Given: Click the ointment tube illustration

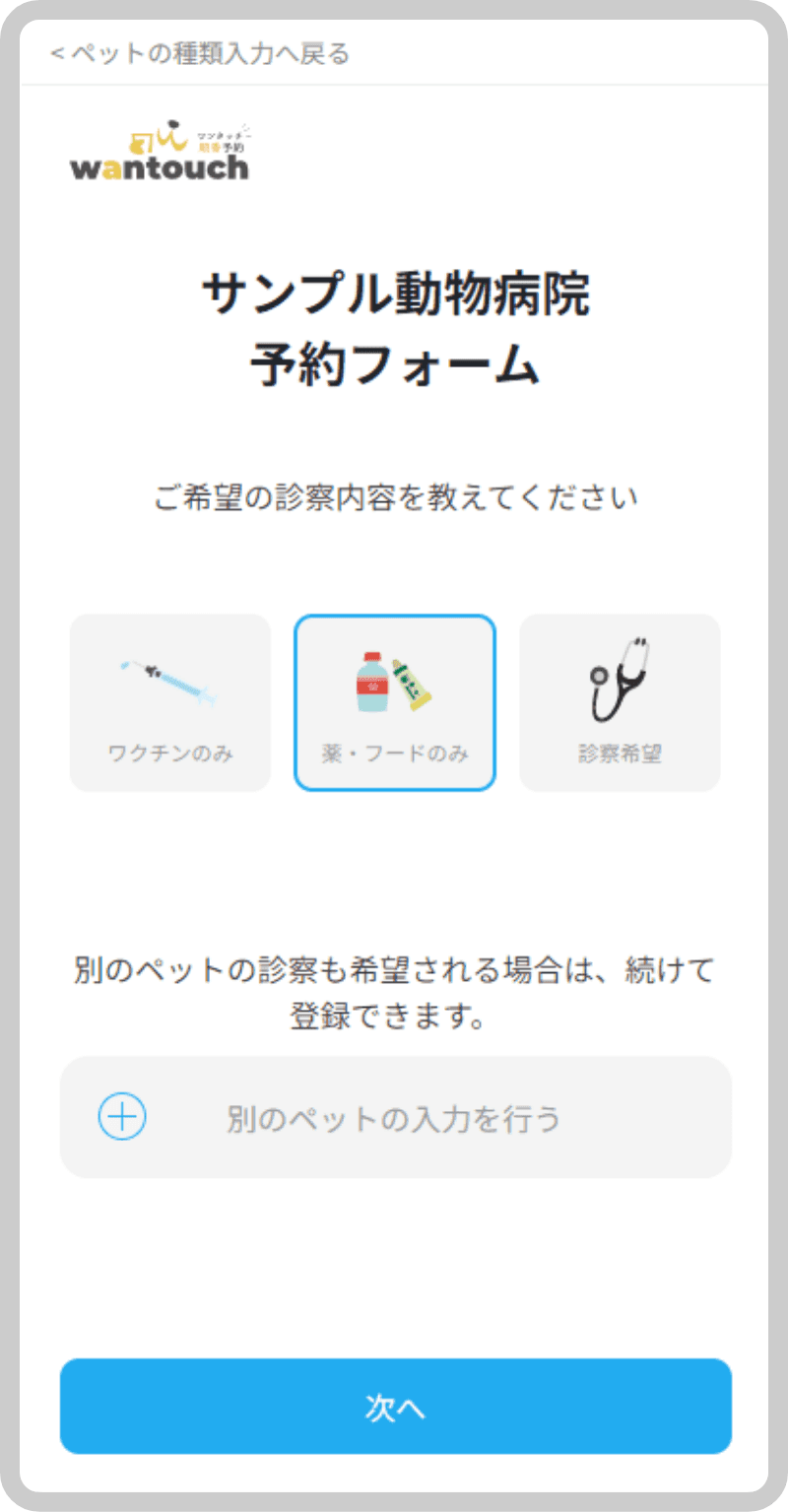Looking at the screenshot, I should 411,685.
